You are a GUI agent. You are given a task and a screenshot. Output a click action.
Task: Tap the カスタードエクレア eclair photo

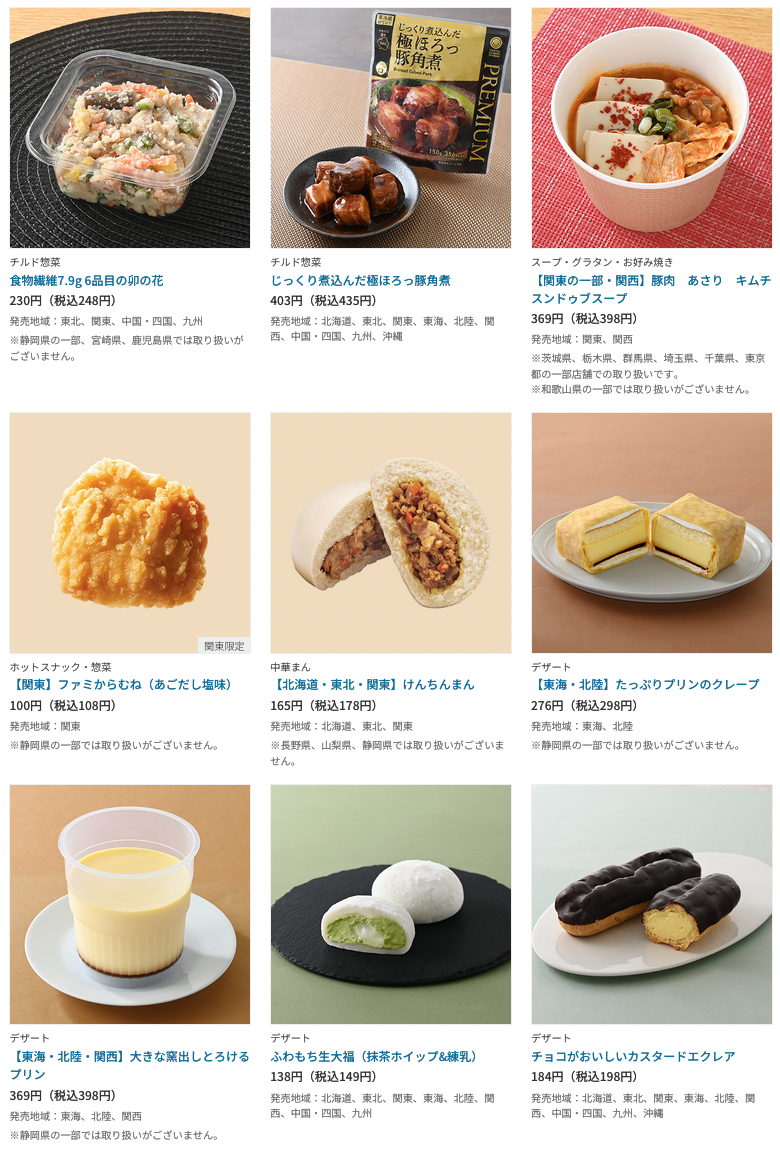click(x=651, y=904)
